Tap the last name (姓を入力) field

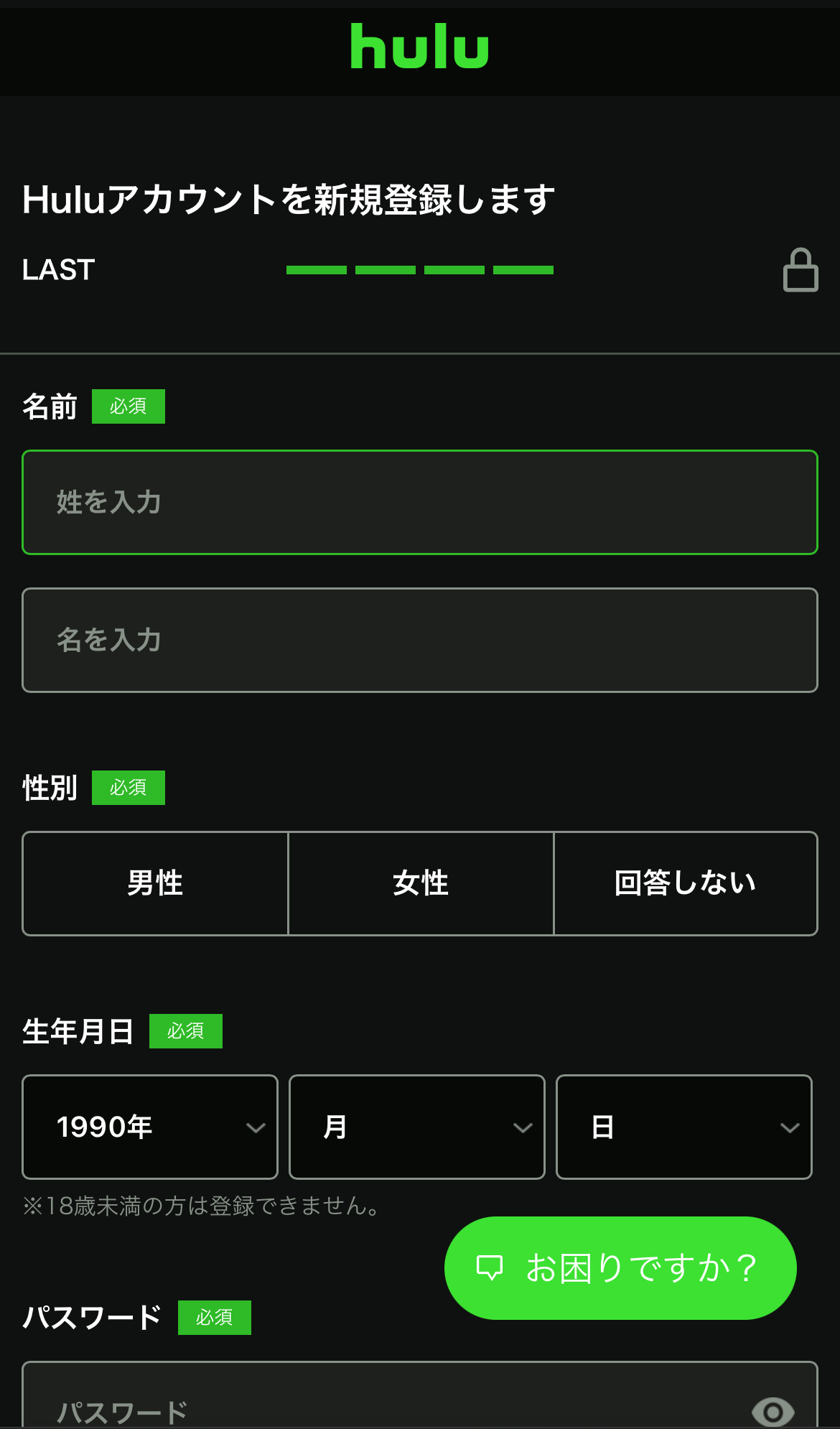[419, 502]
